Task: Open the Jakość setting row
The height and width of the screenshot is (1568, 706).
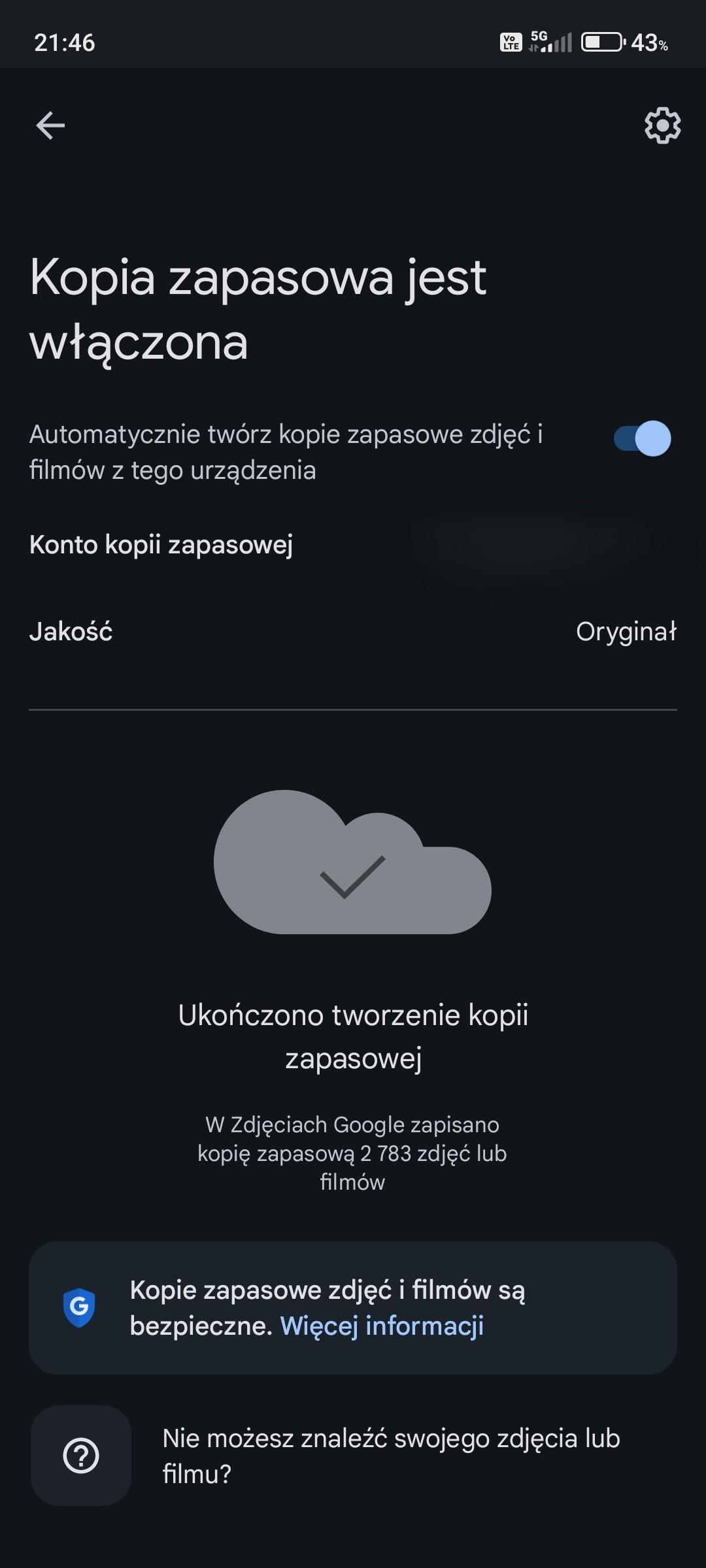Action: 353,632
